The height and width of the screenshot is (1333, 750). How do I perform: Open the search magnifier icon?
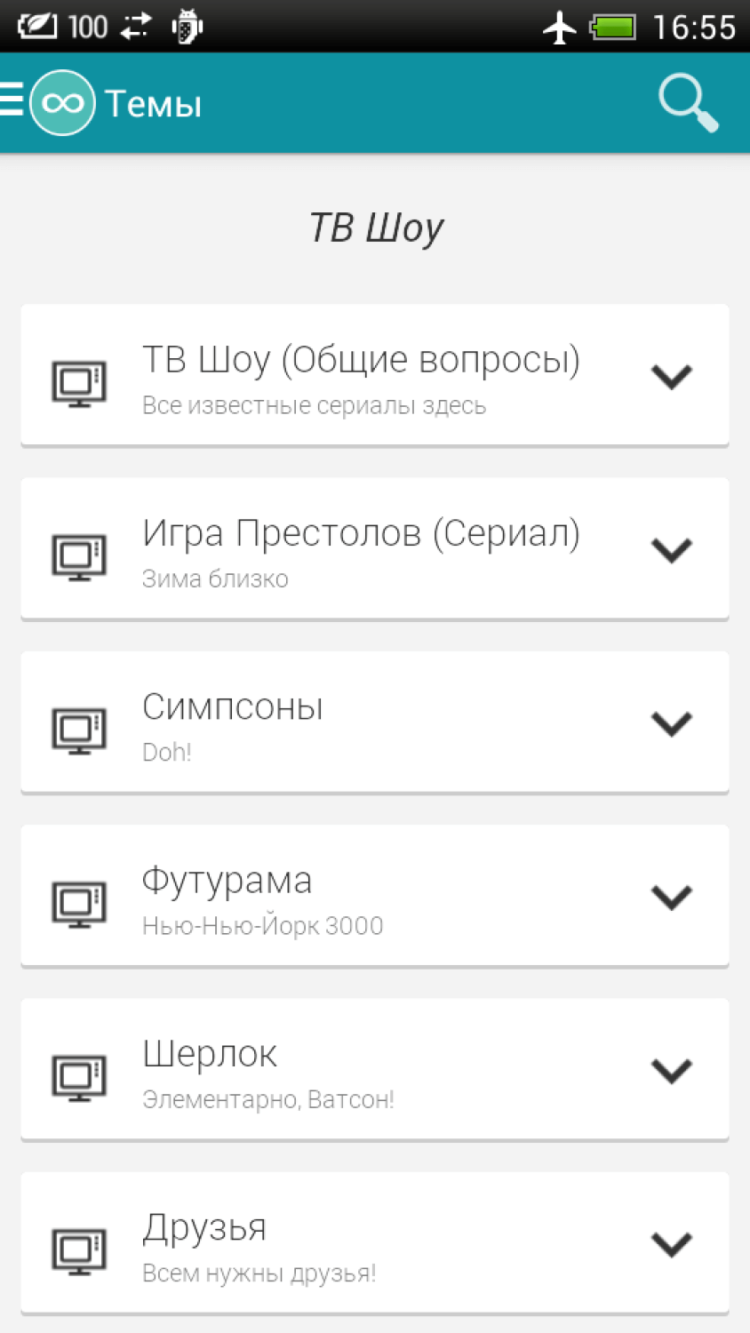(x=687, y=101)
